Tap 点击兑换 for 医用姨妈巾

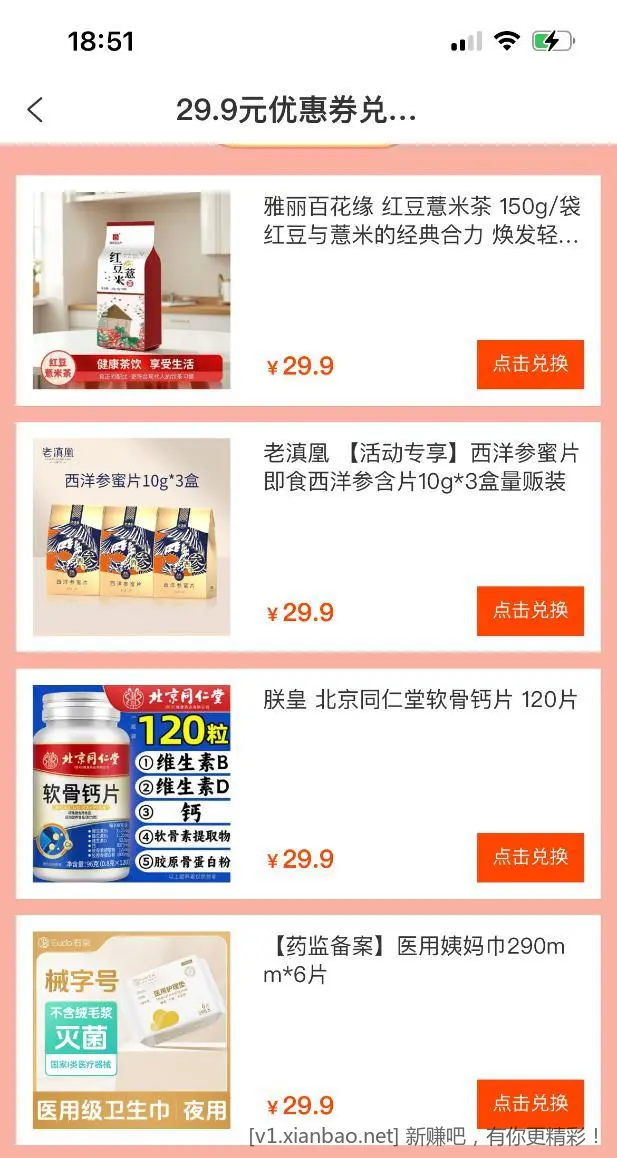(530, 1104)
